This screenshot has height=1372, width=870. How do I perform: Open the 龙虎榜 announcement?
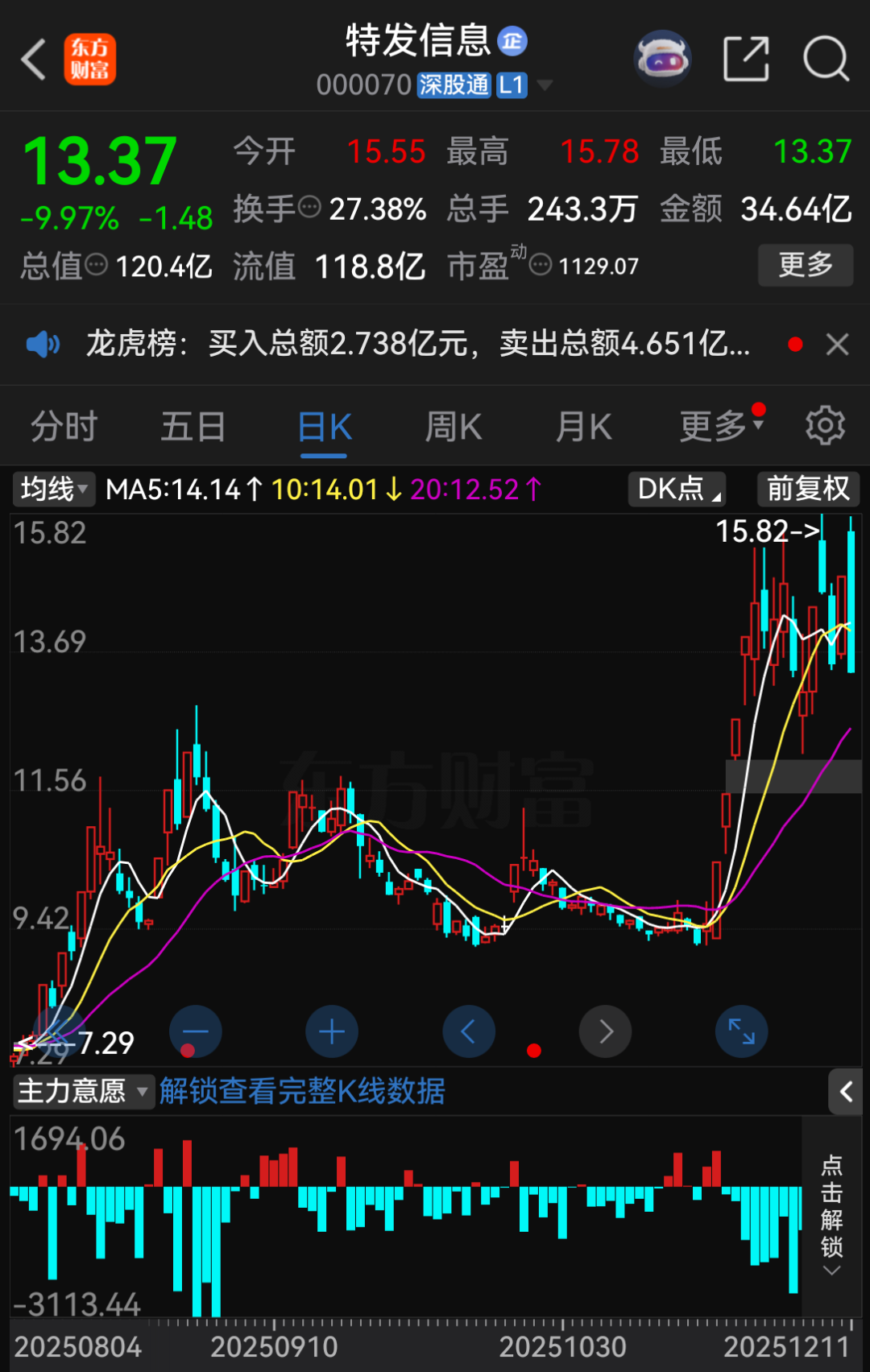(x=419, y=344)
